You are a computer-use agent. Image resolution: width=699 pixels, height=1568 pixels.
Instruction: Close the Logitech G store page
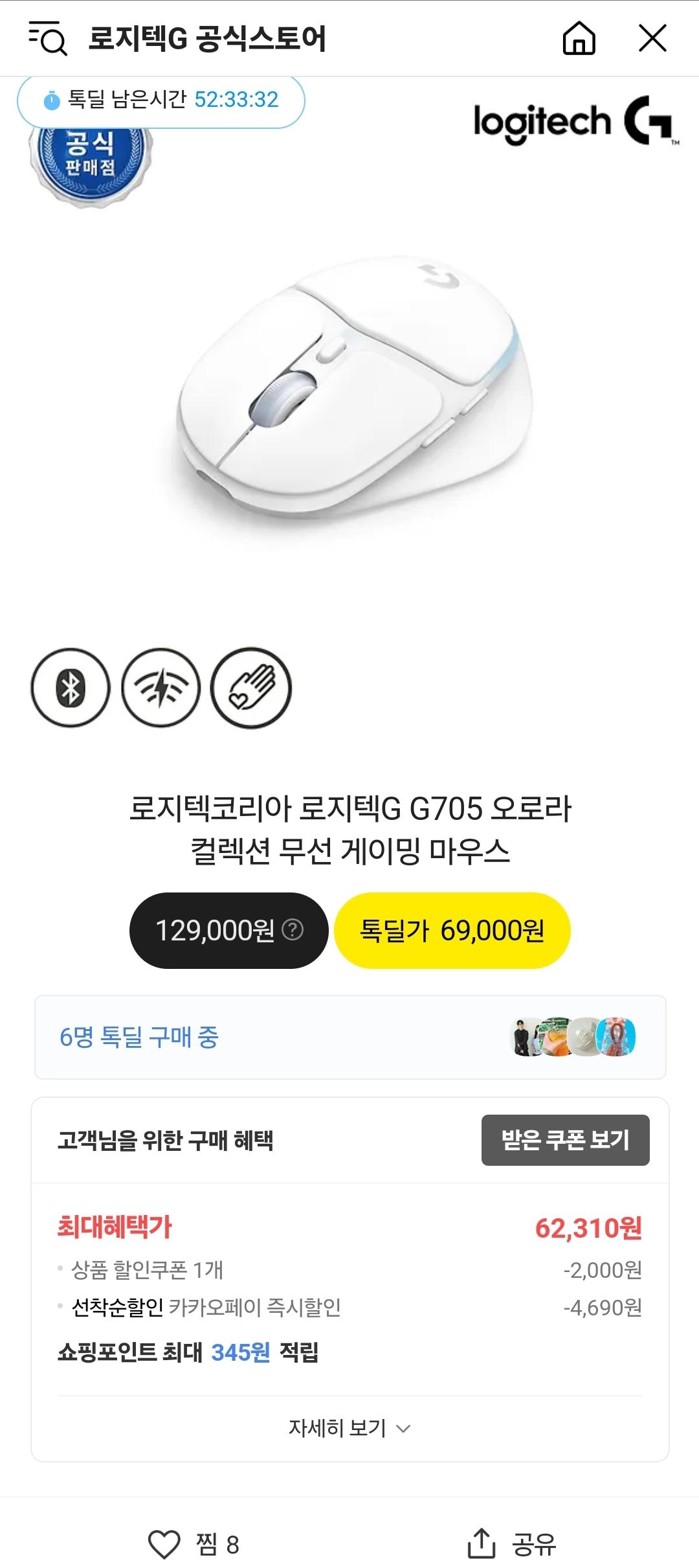(x=652, y=38)
